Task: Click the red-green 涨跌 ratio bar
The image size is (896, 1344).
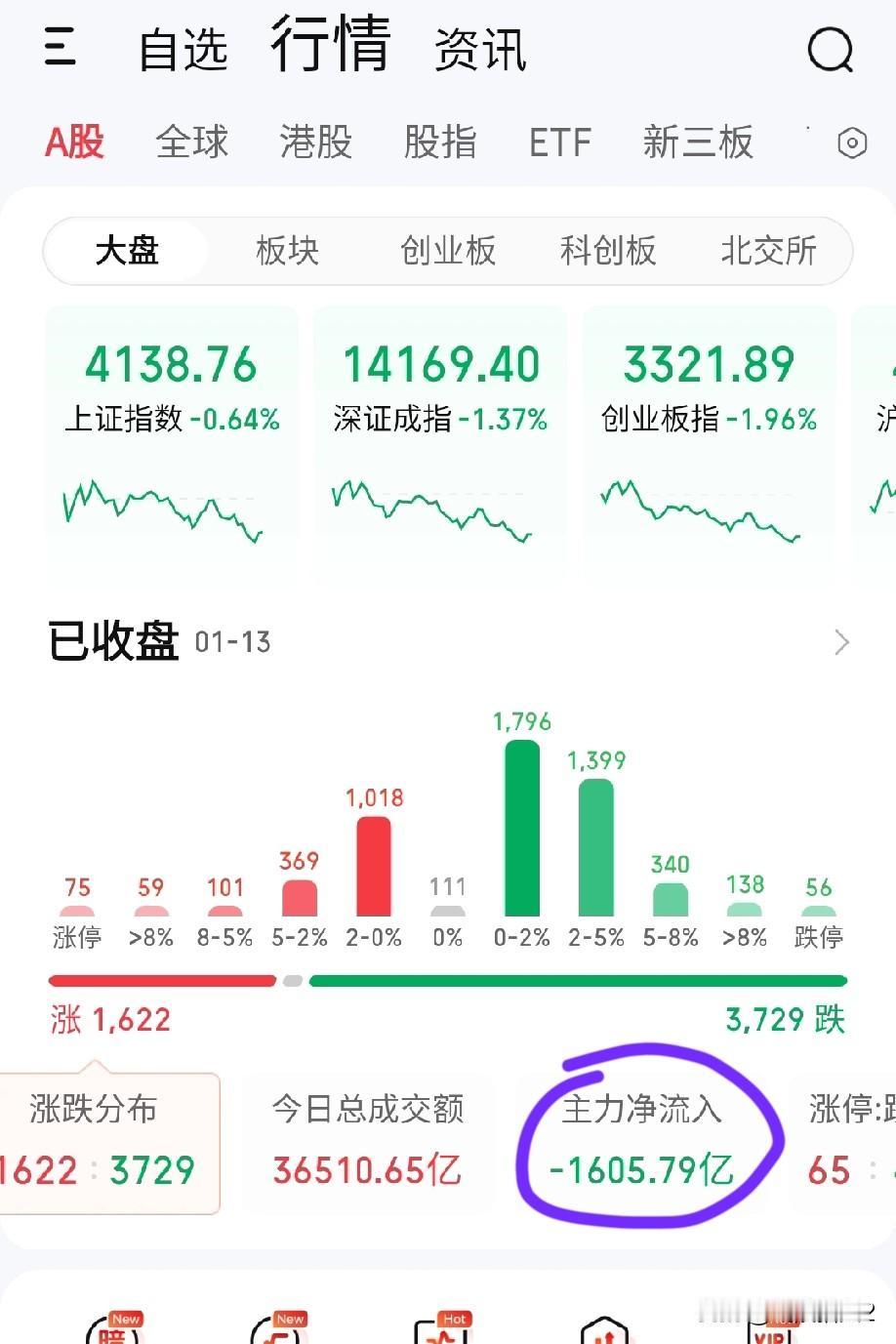Action: [449, 980]
